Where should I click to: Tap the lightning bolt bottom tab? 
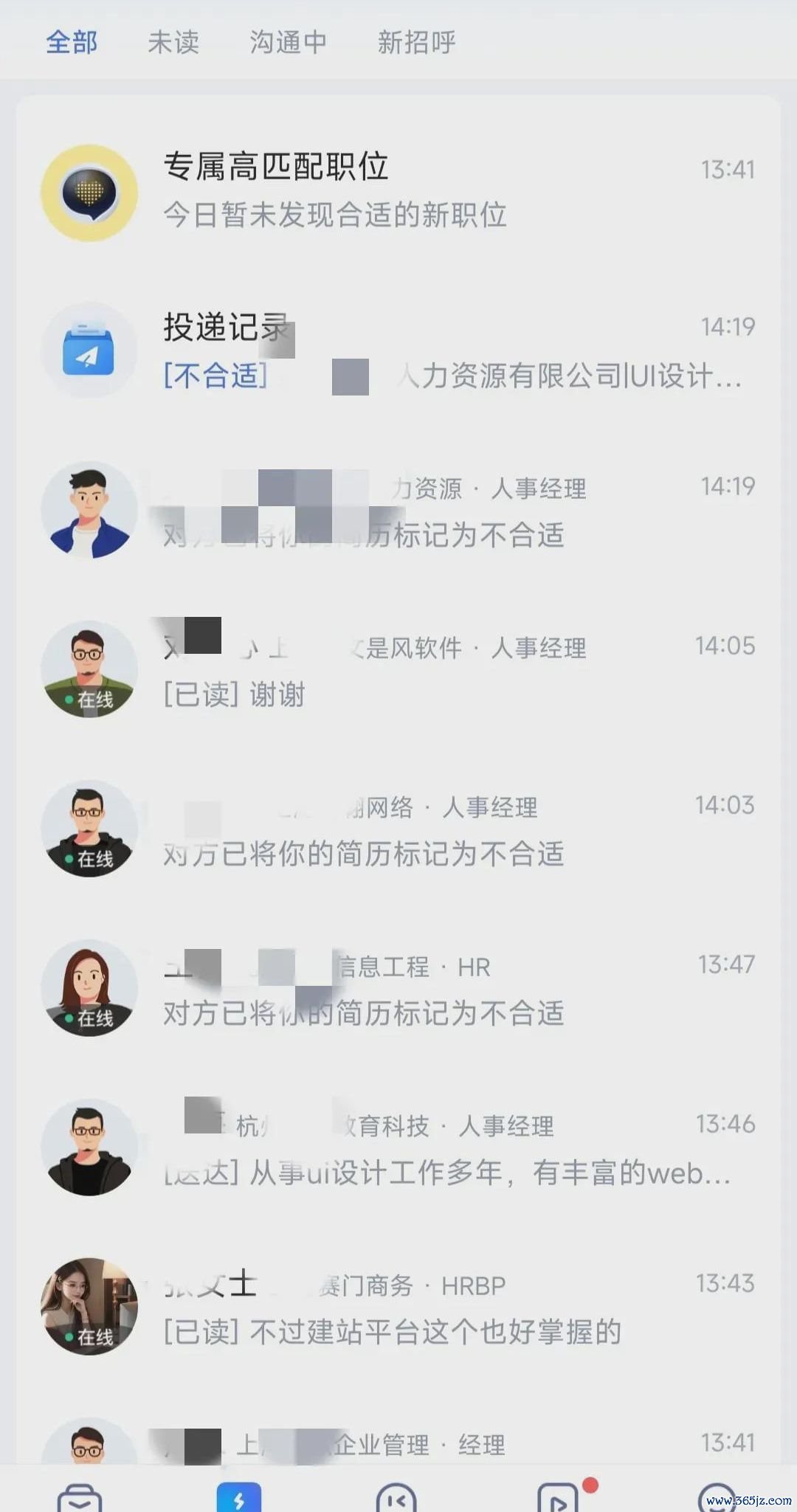click(x=239, y=1498)
